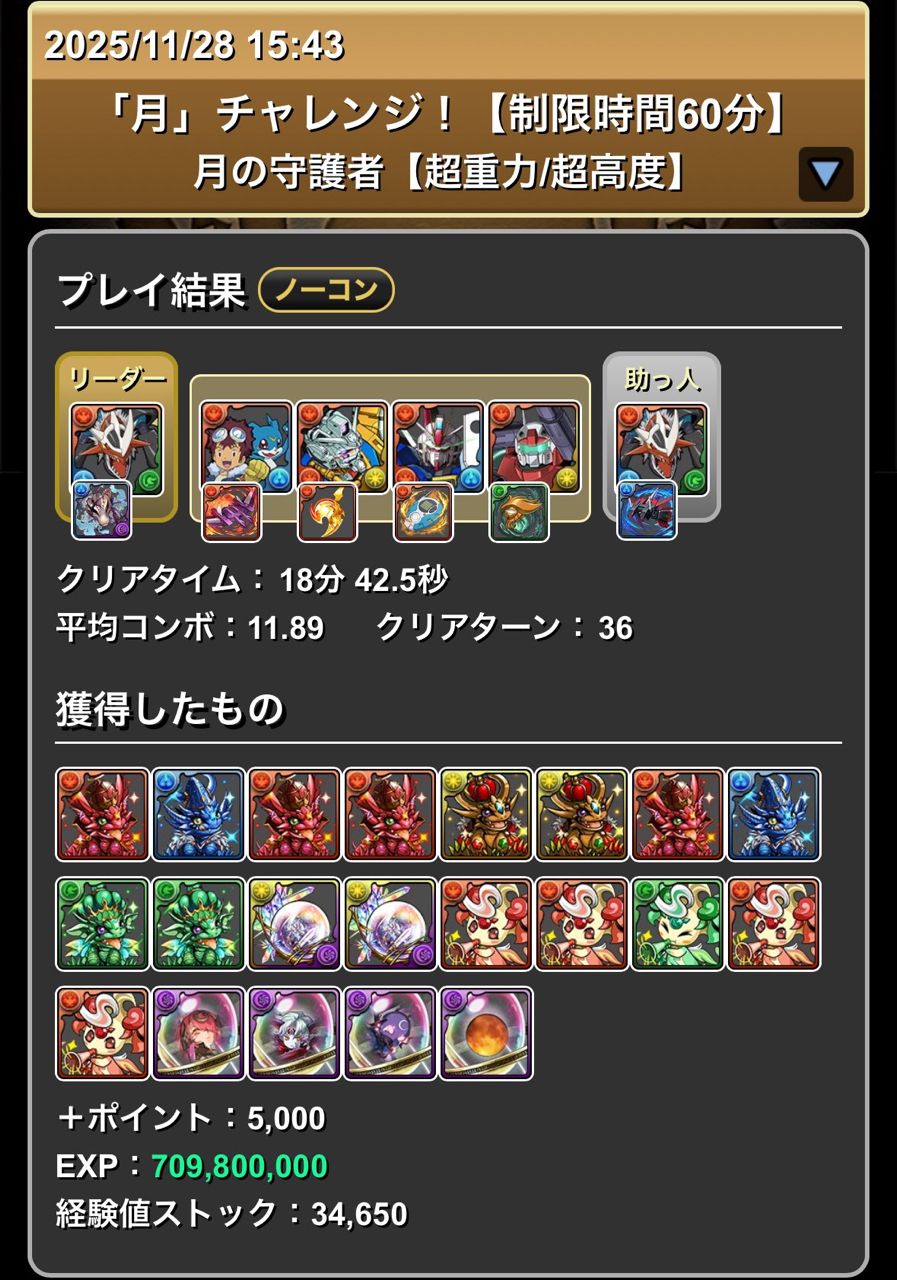Open the last purple orb item with red moon
This screenshot has width=897, height=1280.
click(486, 1034)
